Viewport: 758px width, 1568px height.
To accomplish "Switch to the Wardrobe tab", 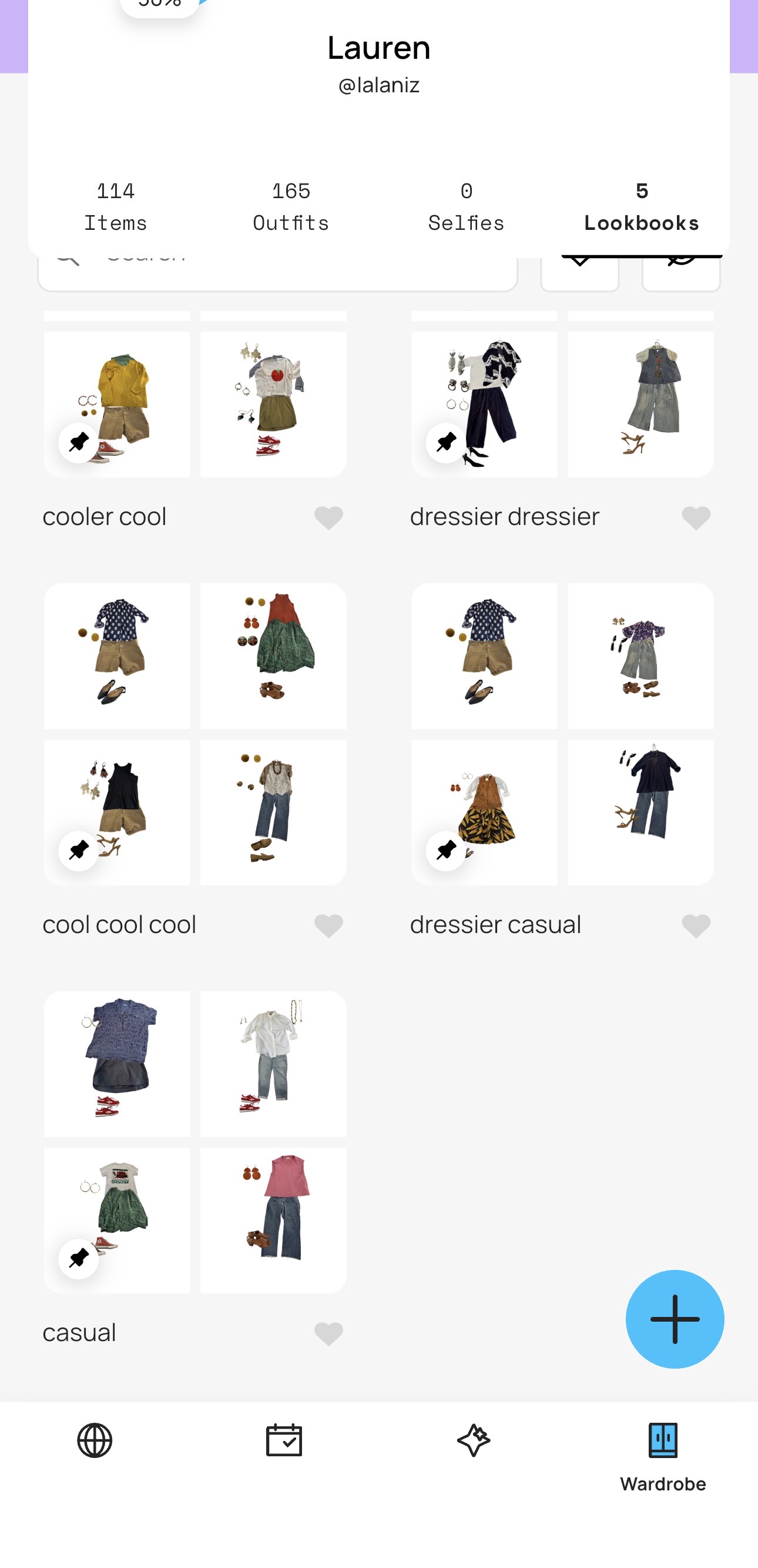I will [662, 1452].
